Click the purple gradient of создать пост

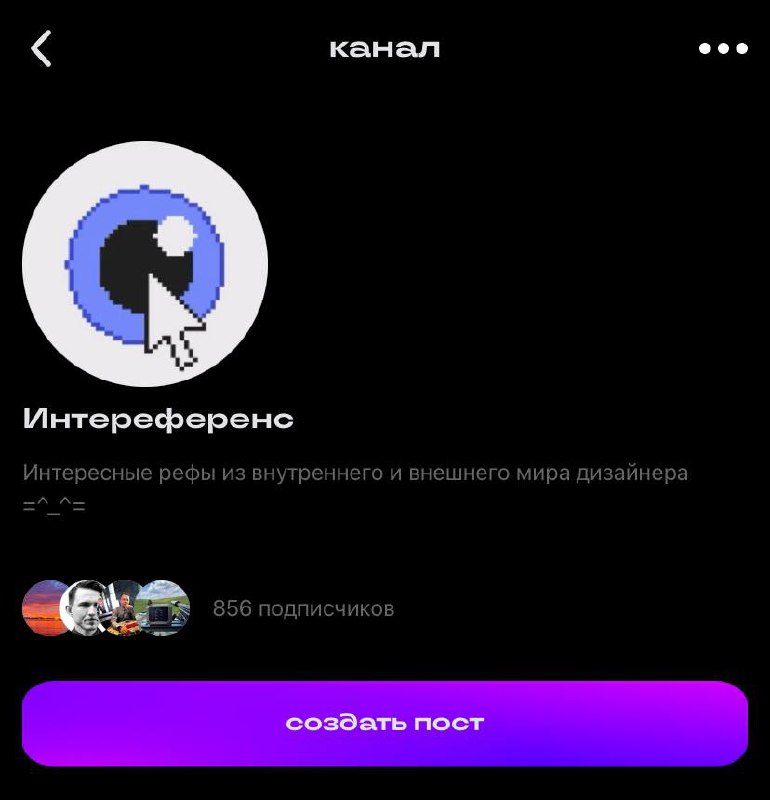[x=385, y=721]
